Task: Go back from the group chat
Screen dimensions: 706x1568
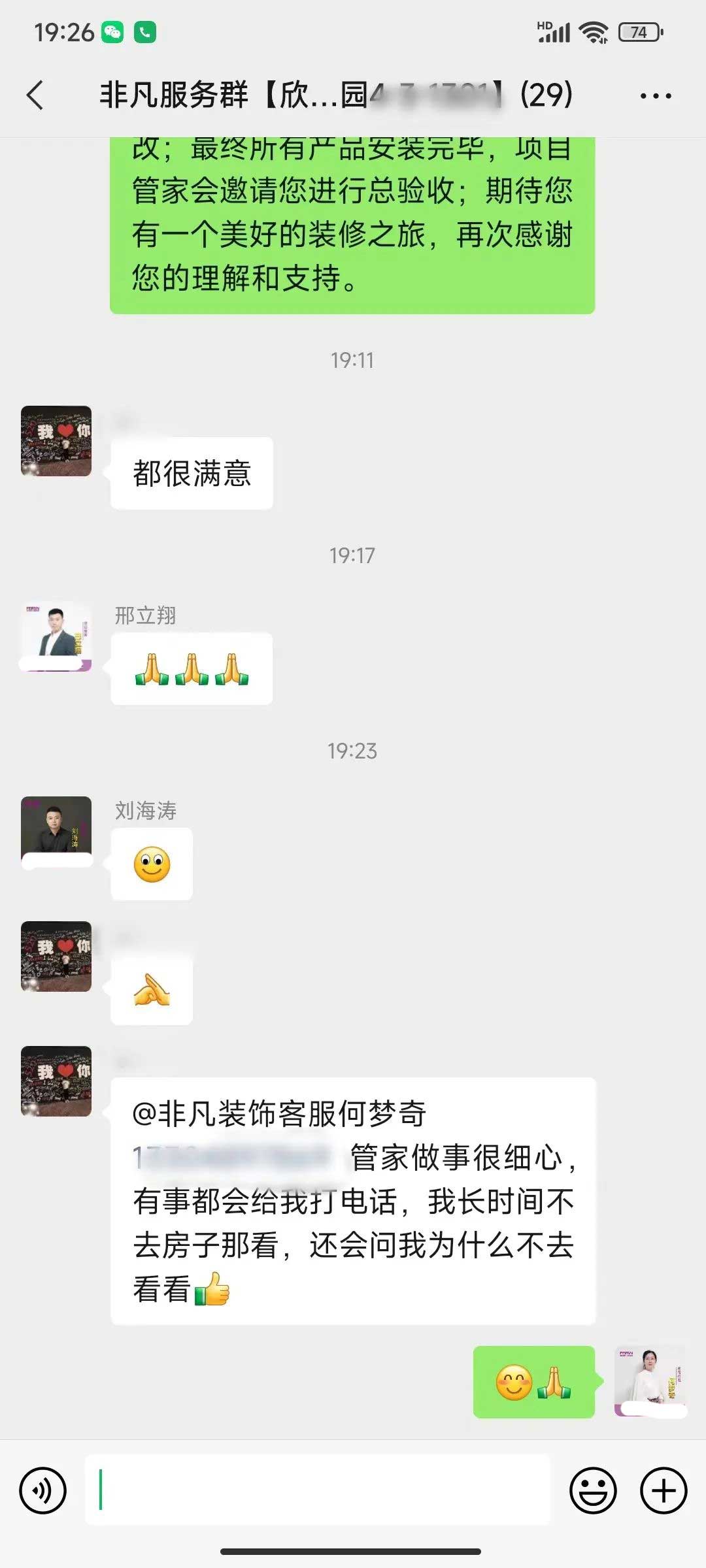Action: click(x=35, y=95)
